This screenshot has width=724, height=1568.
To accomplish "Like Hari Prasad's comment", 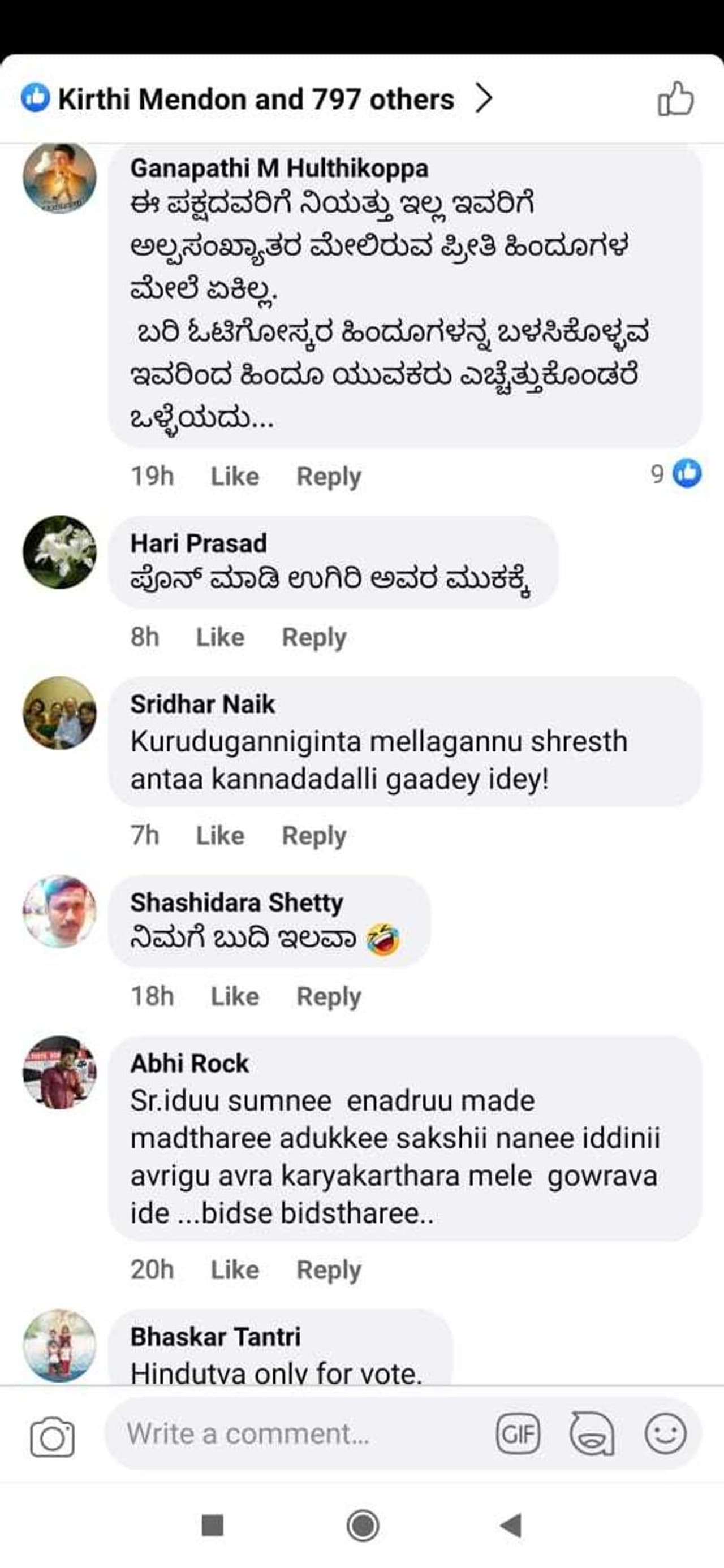I will (x=220, y=637).
